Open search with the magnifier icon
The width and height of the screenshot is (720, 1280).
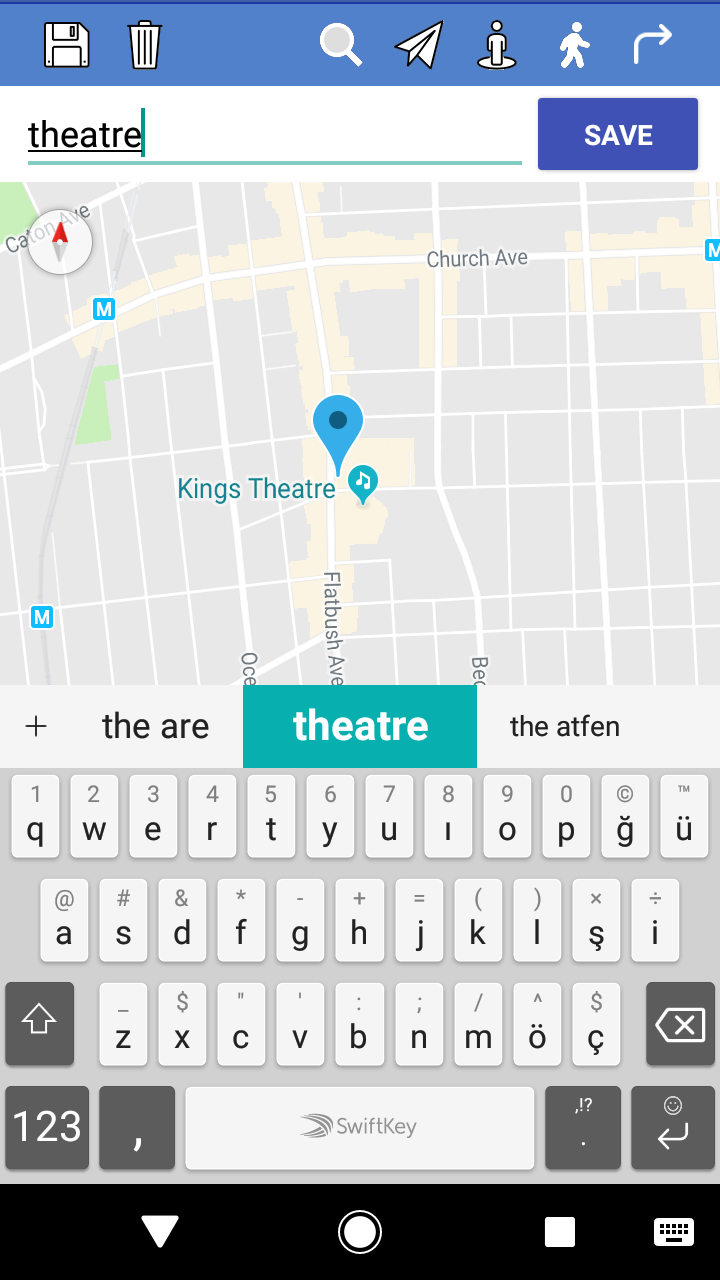coord(340,44)
